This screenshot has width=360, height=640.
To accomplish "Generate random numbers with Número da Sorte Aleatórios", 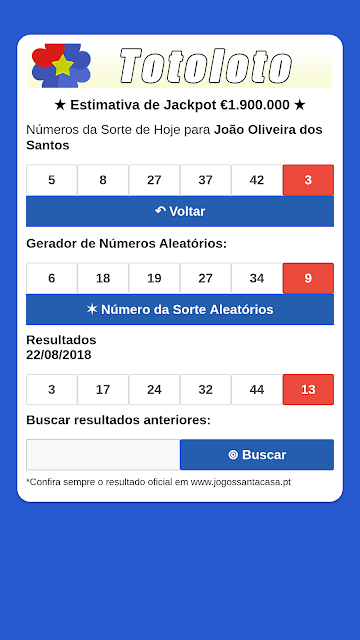I will click(180, 309).
